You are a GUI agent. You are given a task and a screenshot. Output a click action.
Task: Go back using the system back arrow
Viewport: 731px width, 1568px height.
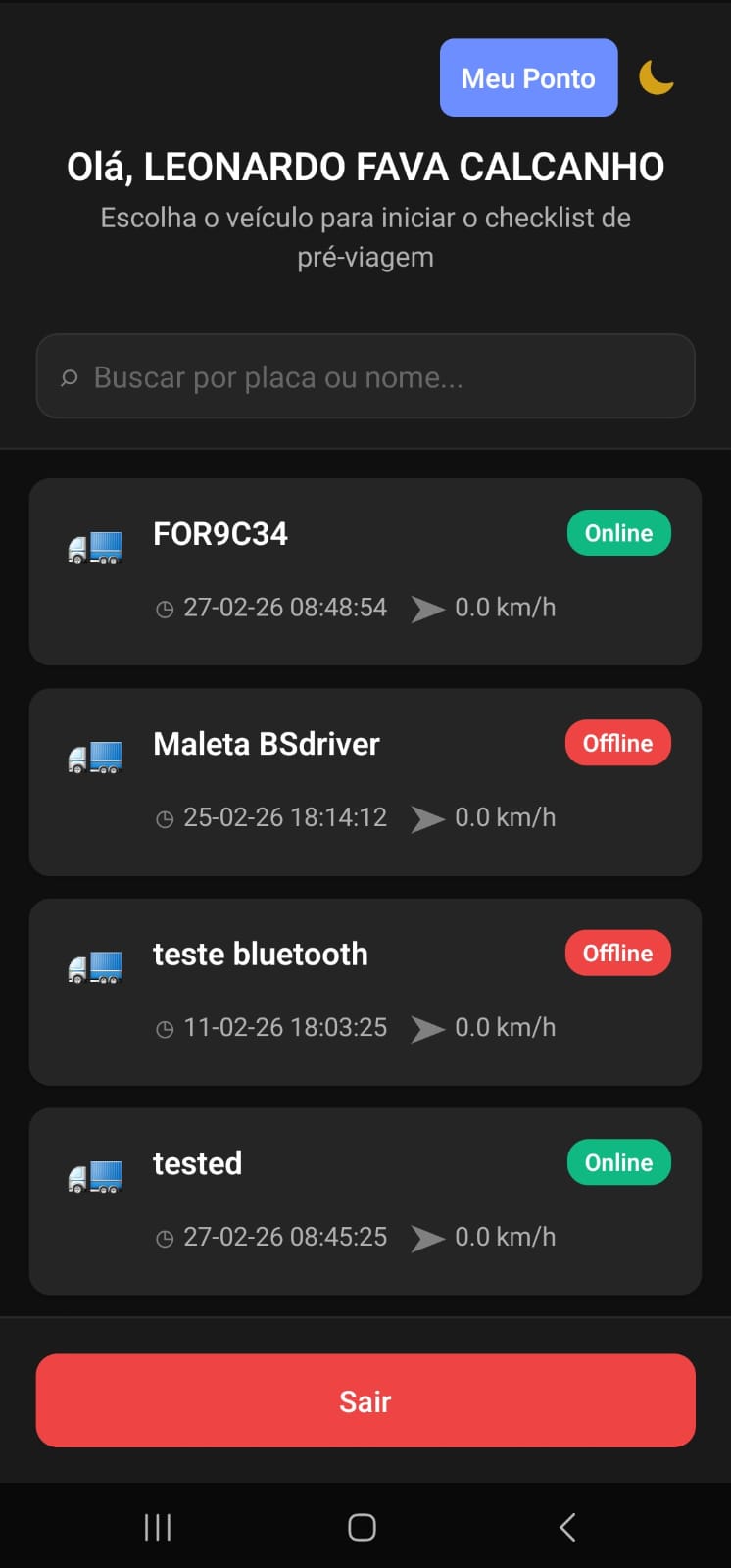[x=567, y=1527]
